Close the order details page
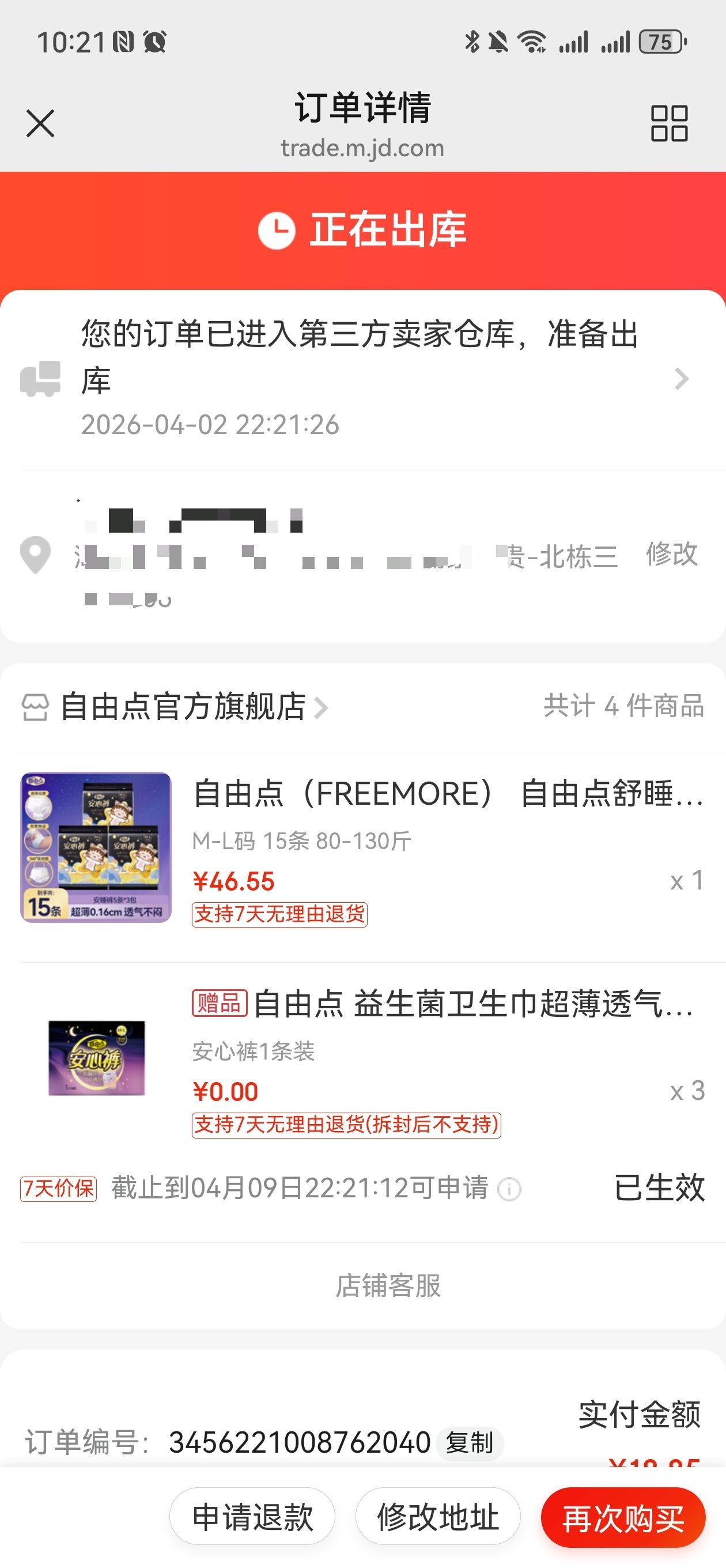Viewport: 726px width, 1568px height. point(40,123)
